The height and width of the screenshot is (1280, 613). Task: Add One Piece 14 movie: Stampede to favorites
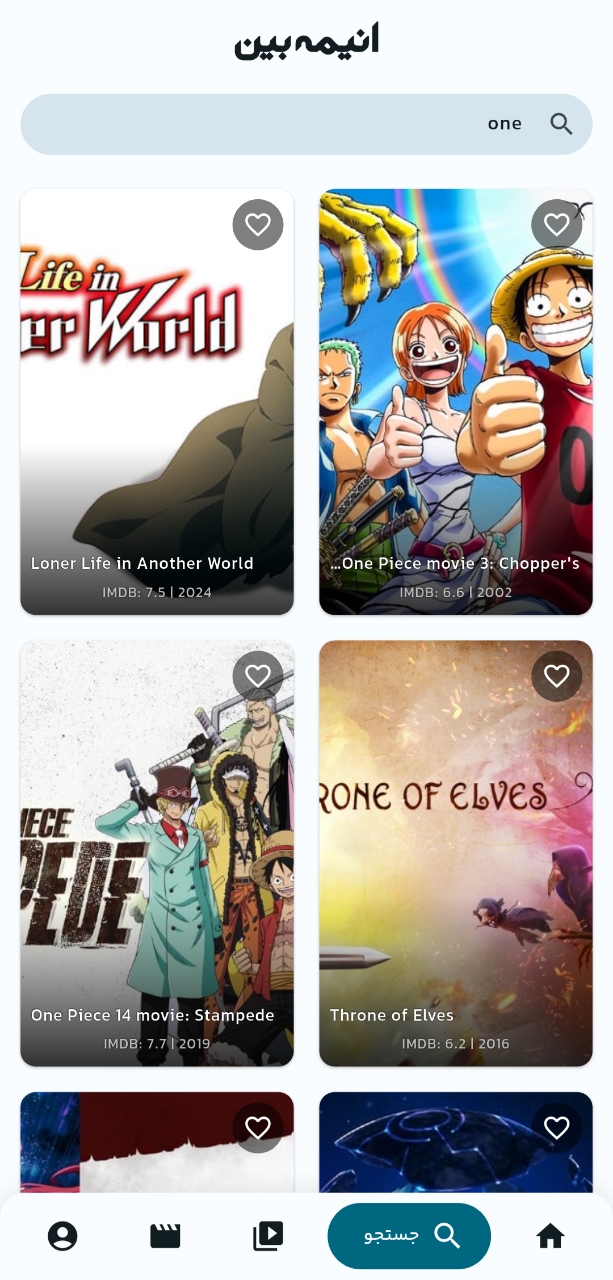tap(258, 676)
